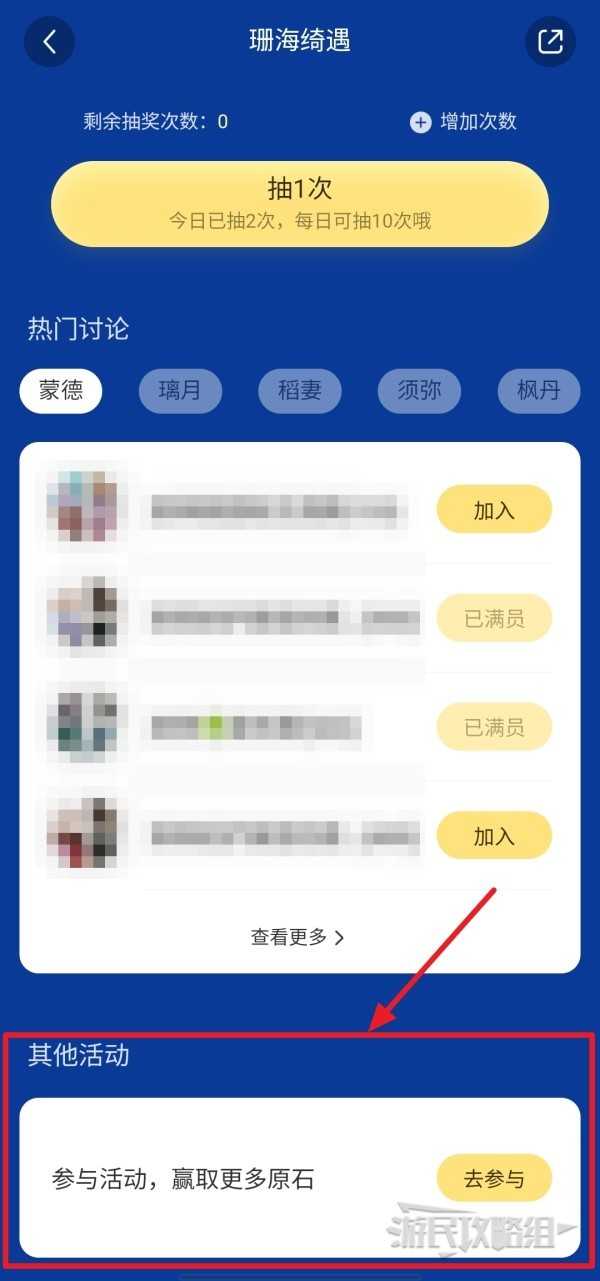This screenshot has width=600, height=1281.
Task: Open the 枫丹 tab
Action: tap(538, 390)
